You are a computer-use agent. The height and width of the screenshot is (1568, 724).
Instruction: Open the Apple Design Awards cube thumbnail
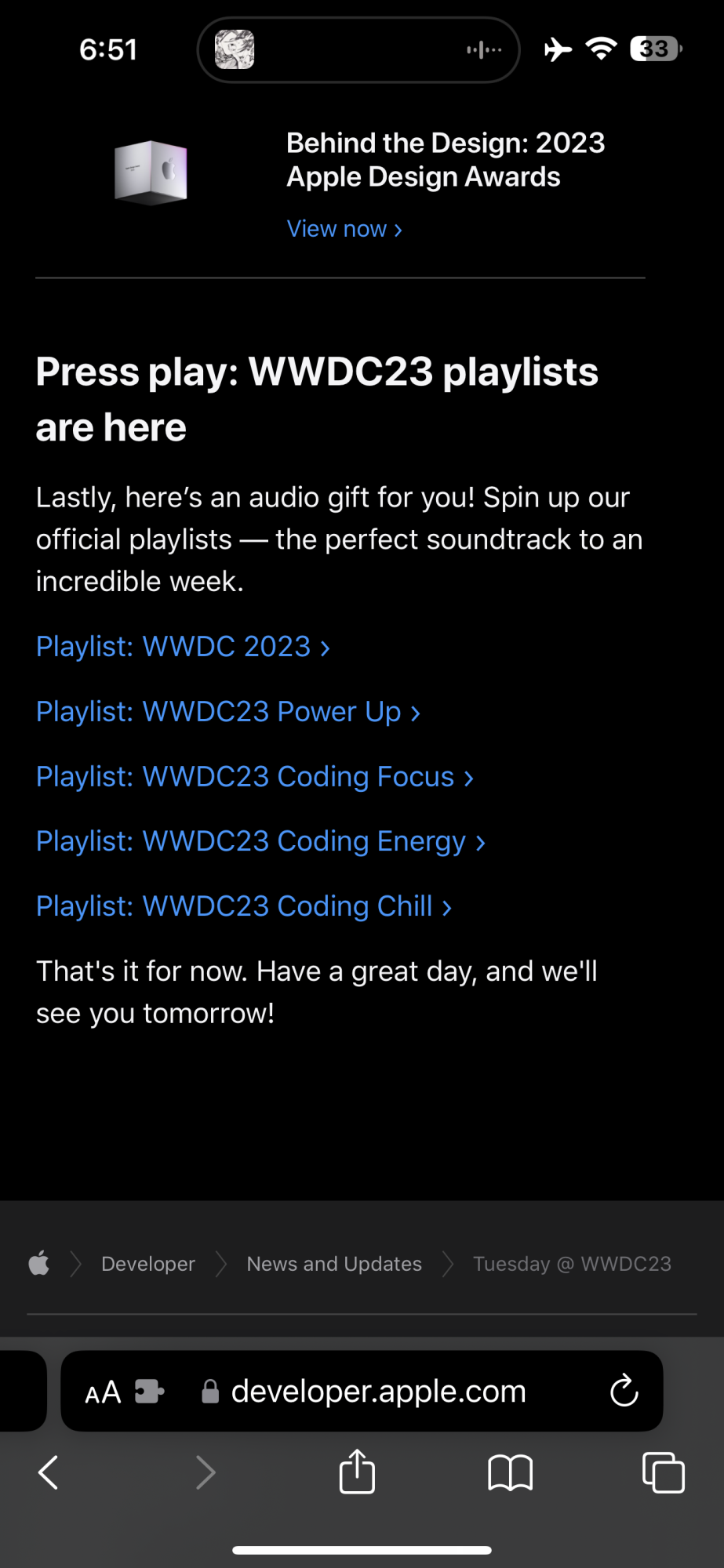coord(151,172)
